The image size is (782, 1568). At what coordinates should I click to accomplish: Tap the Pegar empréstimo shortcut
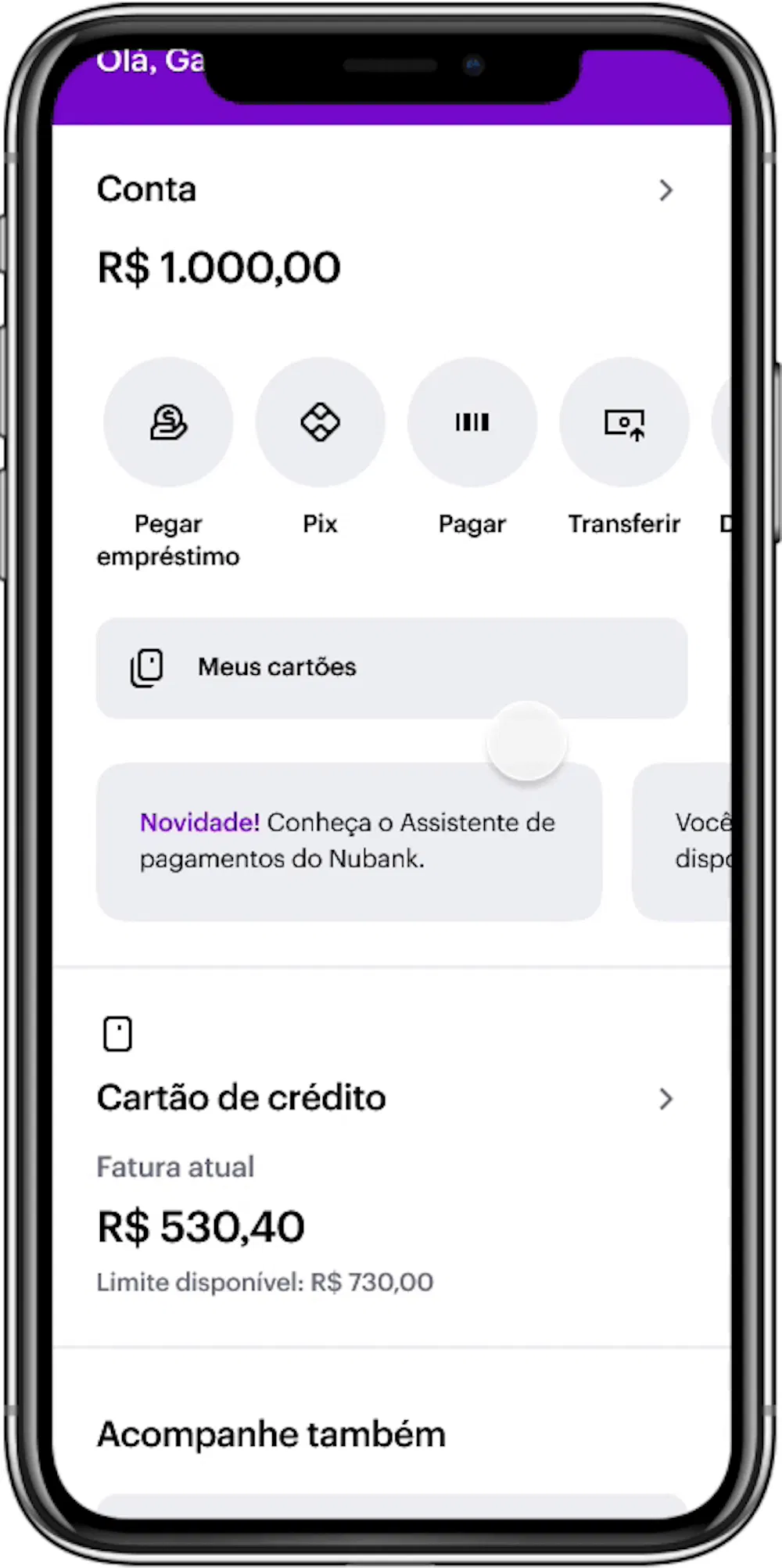coord(168,422)
